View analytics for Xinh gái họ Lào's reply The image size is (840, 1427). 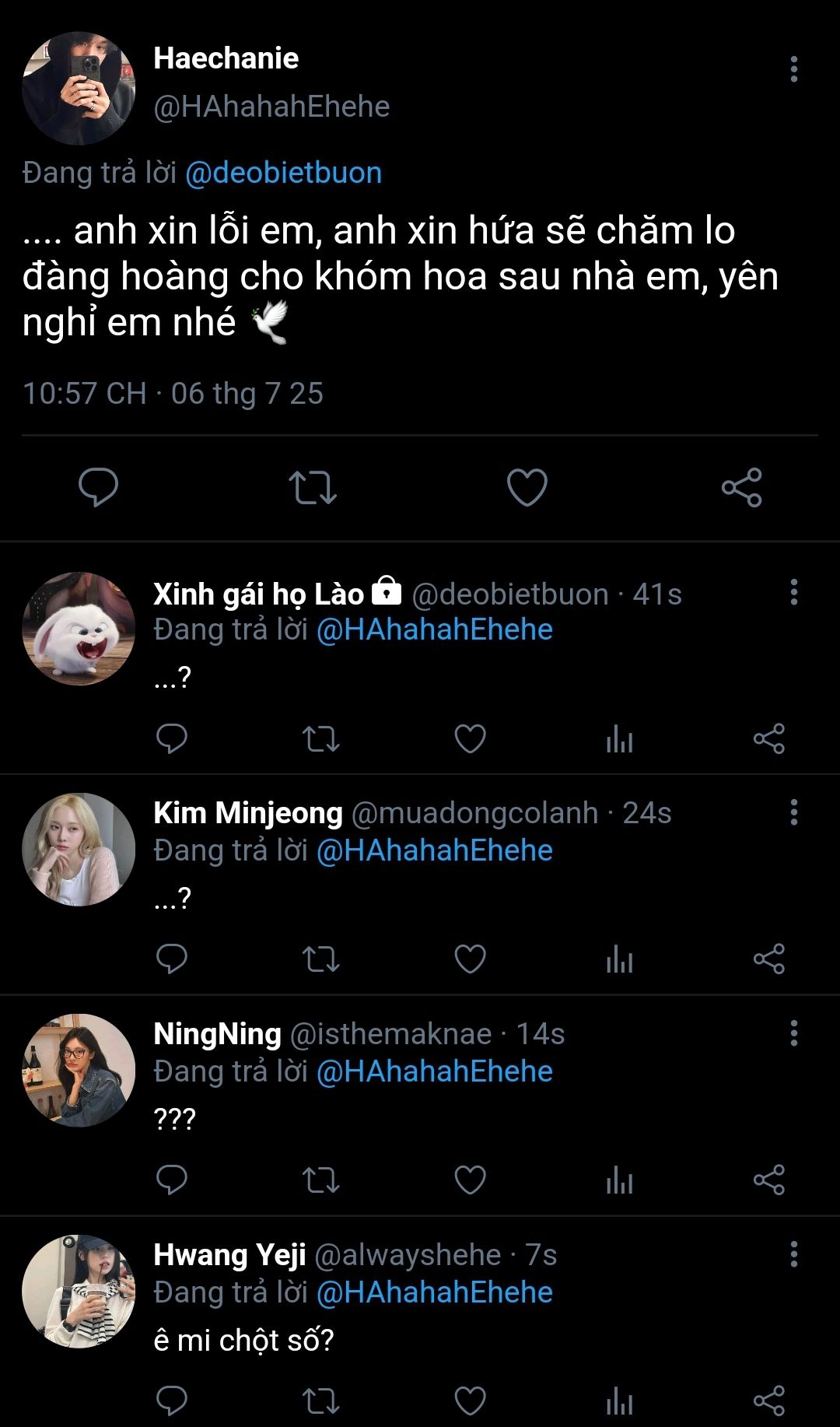[x=619, y=738]
